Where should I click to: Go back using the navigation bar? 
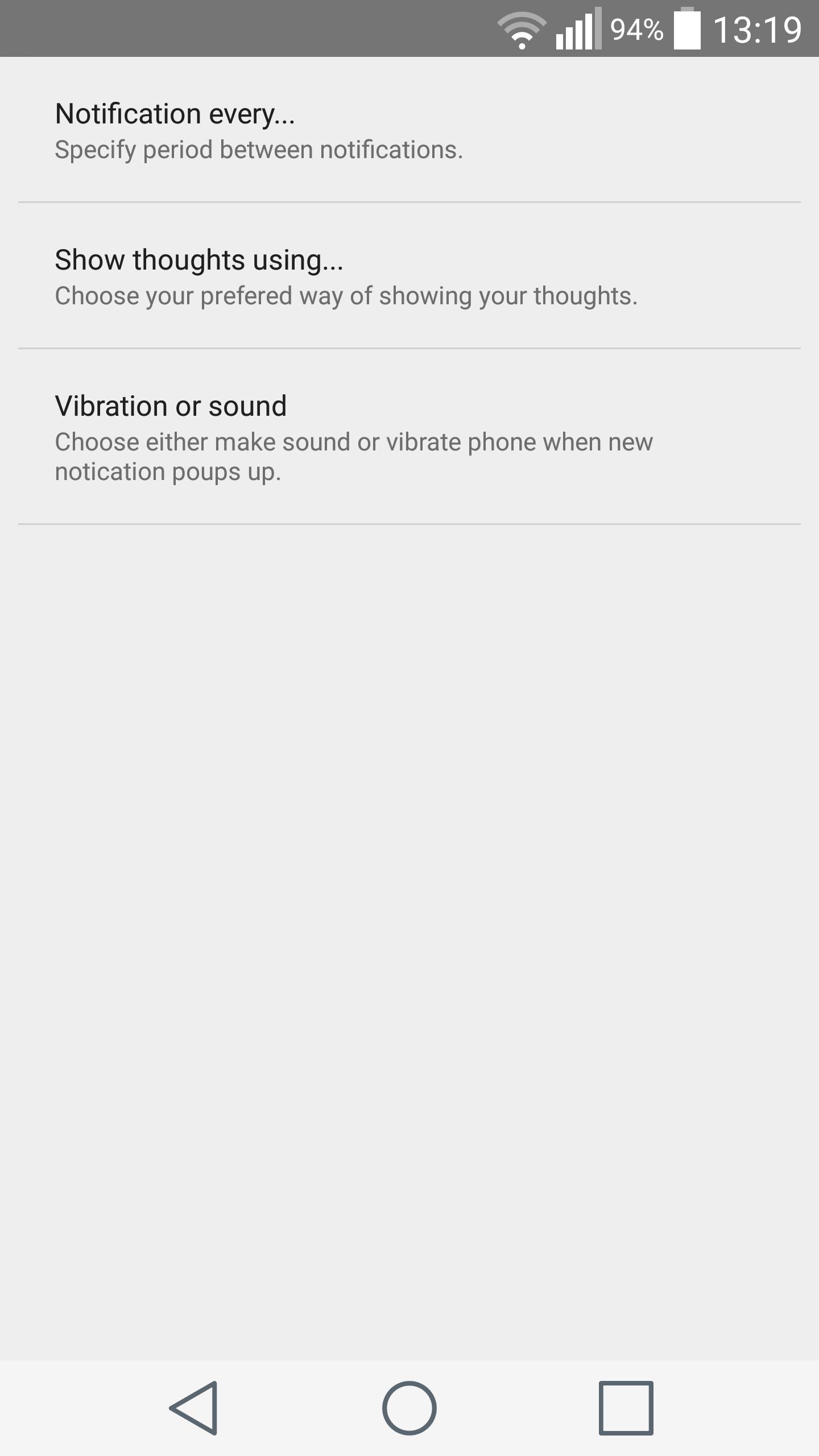click(194, 1408)
